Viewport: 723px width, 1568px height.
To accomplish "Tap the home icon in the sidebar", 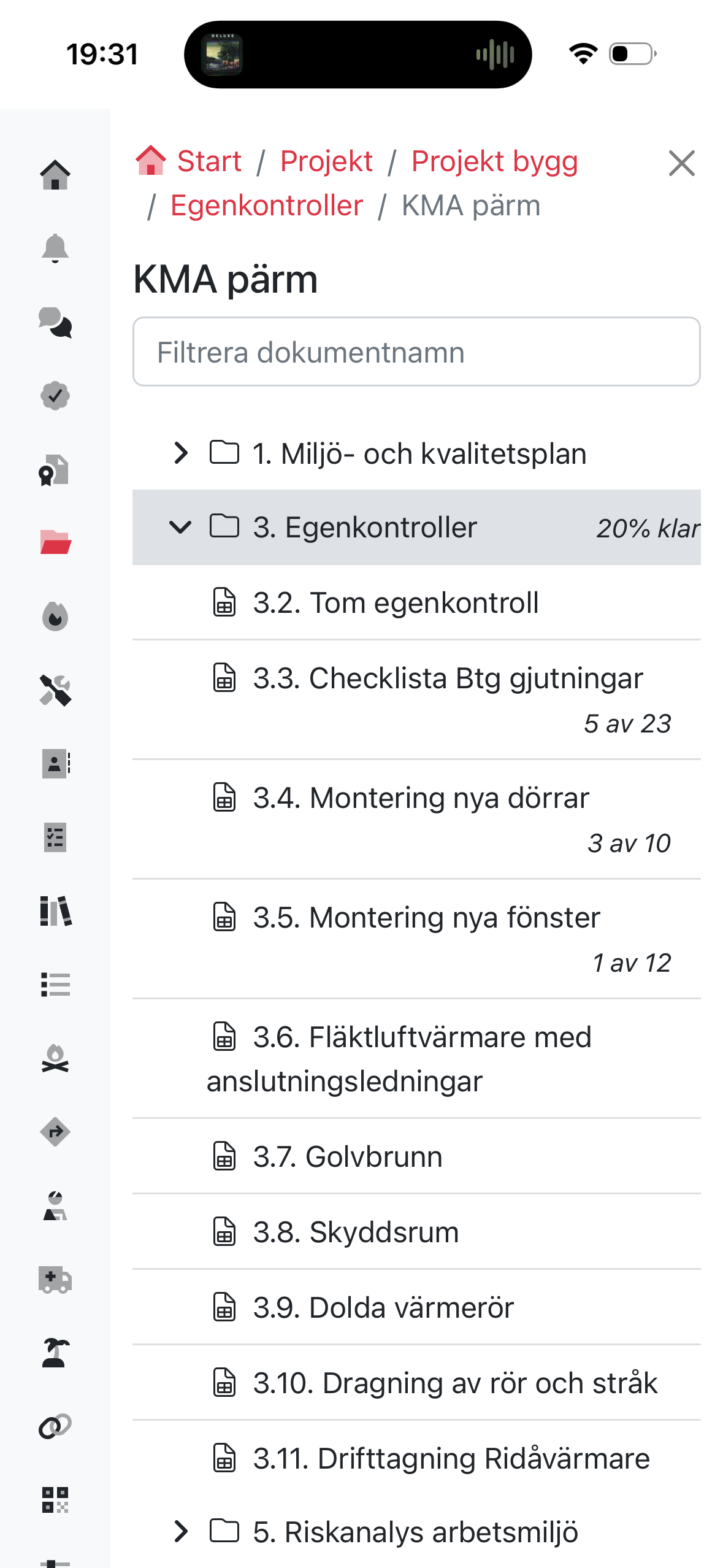I will [55, 175].
